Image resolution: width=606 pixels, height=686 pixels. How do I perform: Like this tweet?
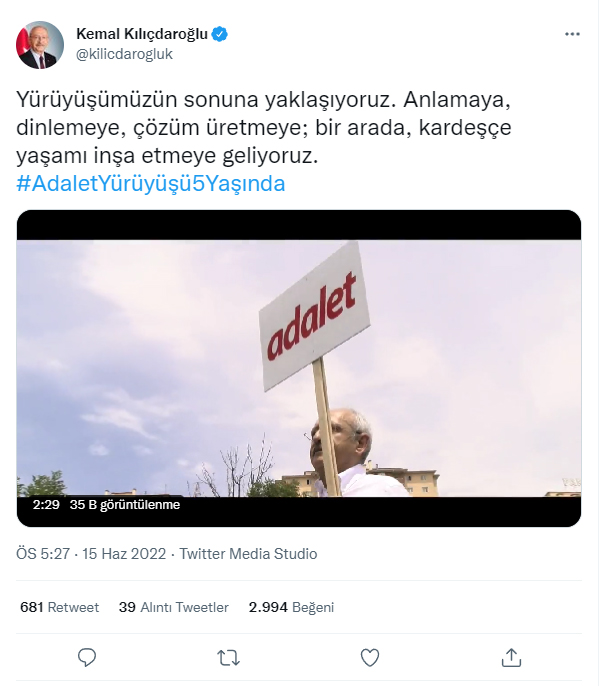(x=370, y=657)
